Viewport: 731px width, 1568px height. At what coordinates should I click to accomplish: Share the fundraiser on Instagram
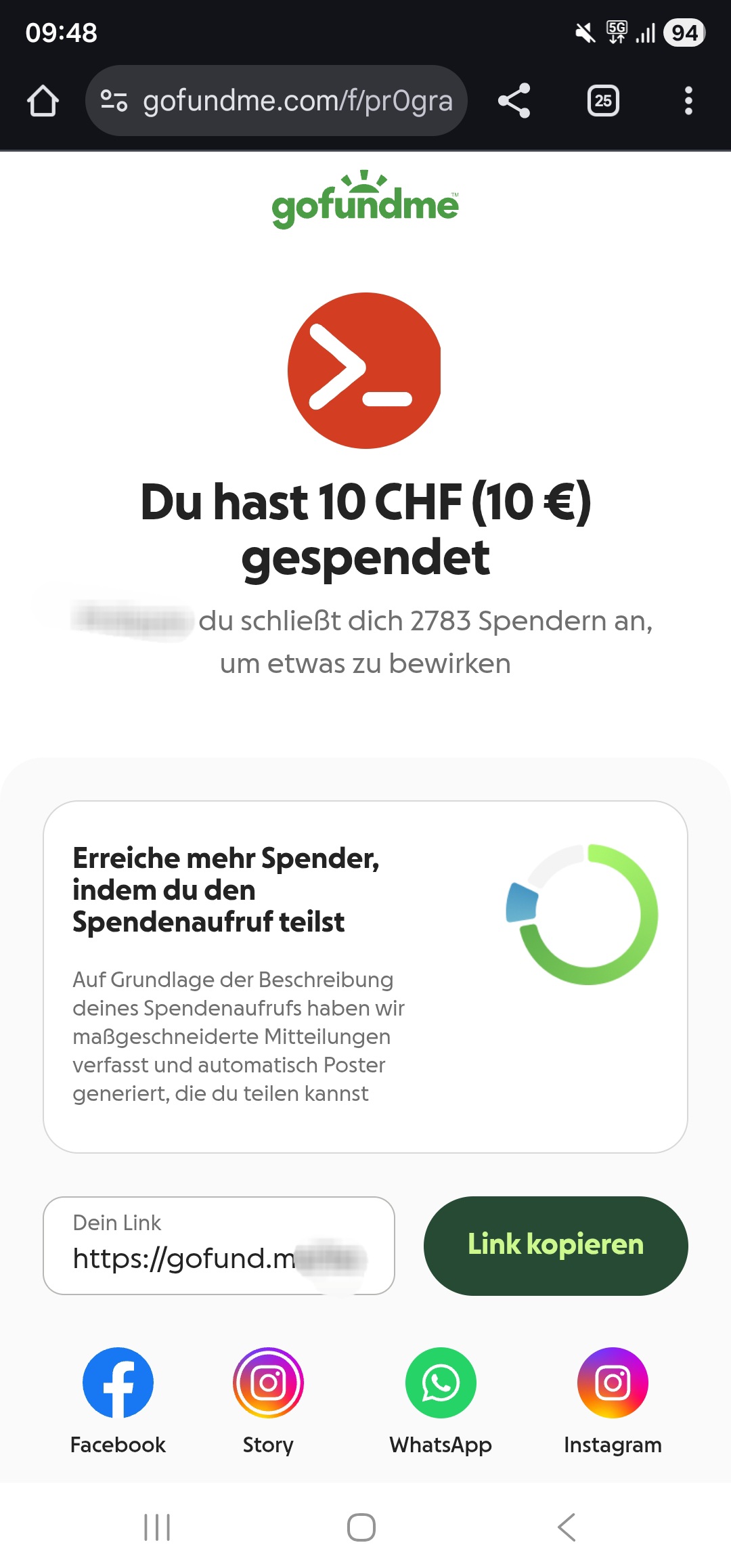pos(613,1382)
